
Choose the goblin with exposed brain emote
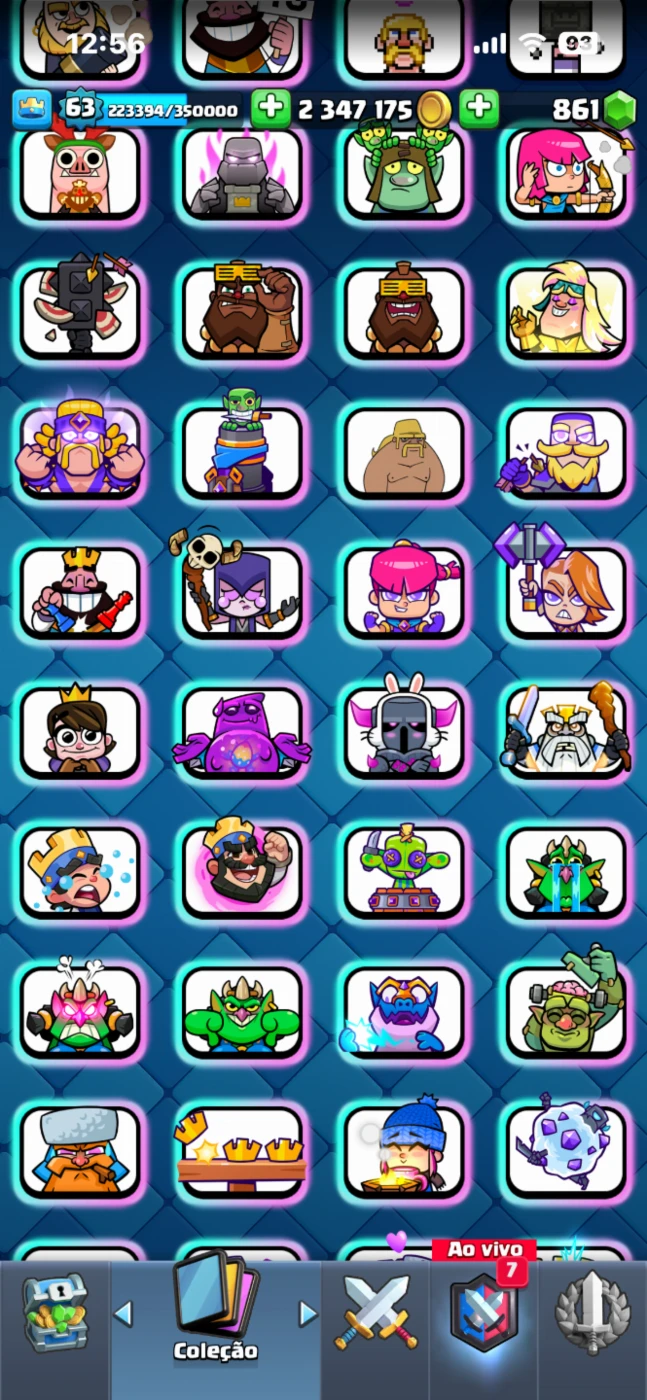tap(567, 1010)
